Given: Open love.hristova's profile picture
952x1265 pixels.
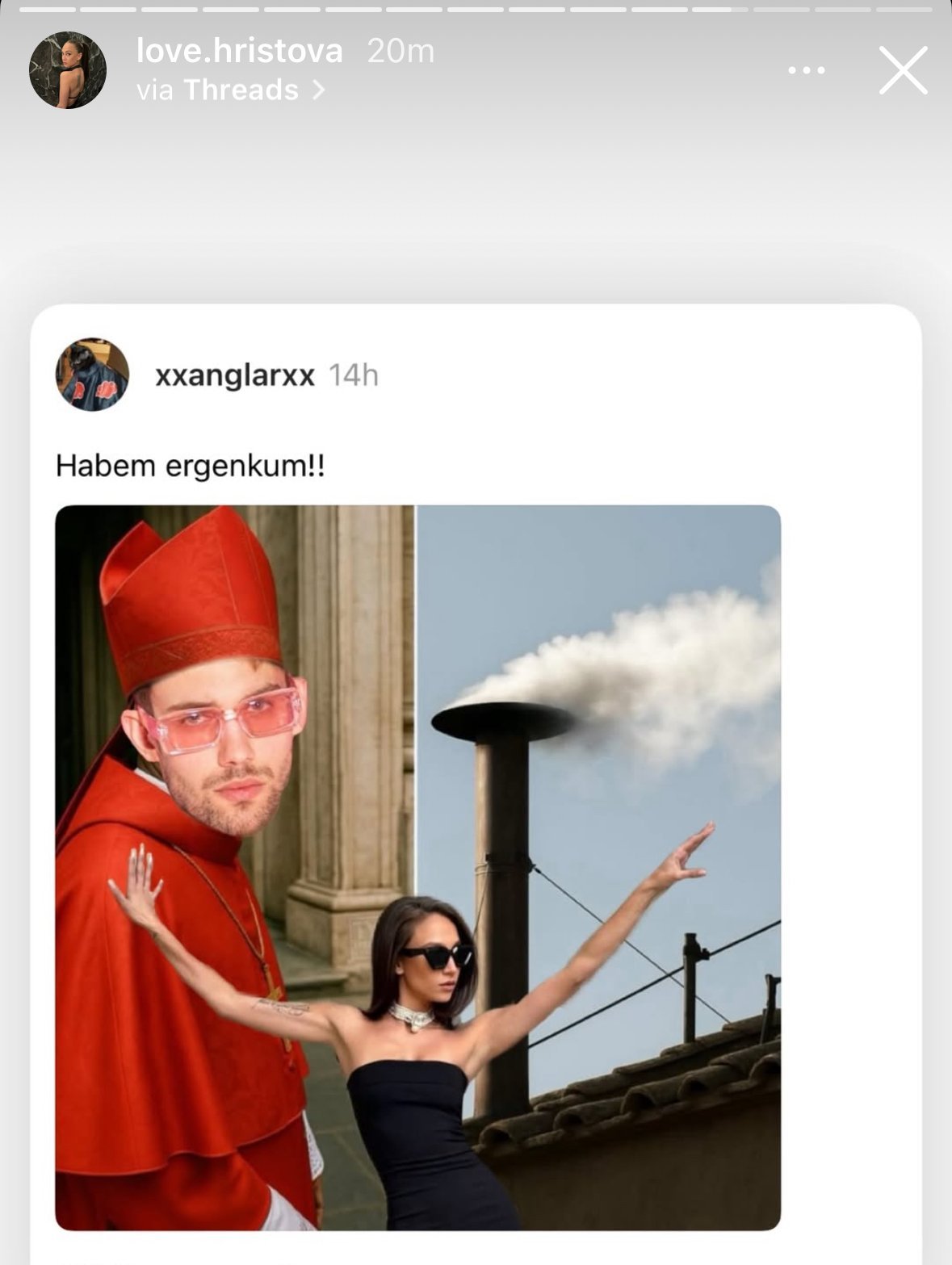Looking at the screenshot, I should [68, 70].
